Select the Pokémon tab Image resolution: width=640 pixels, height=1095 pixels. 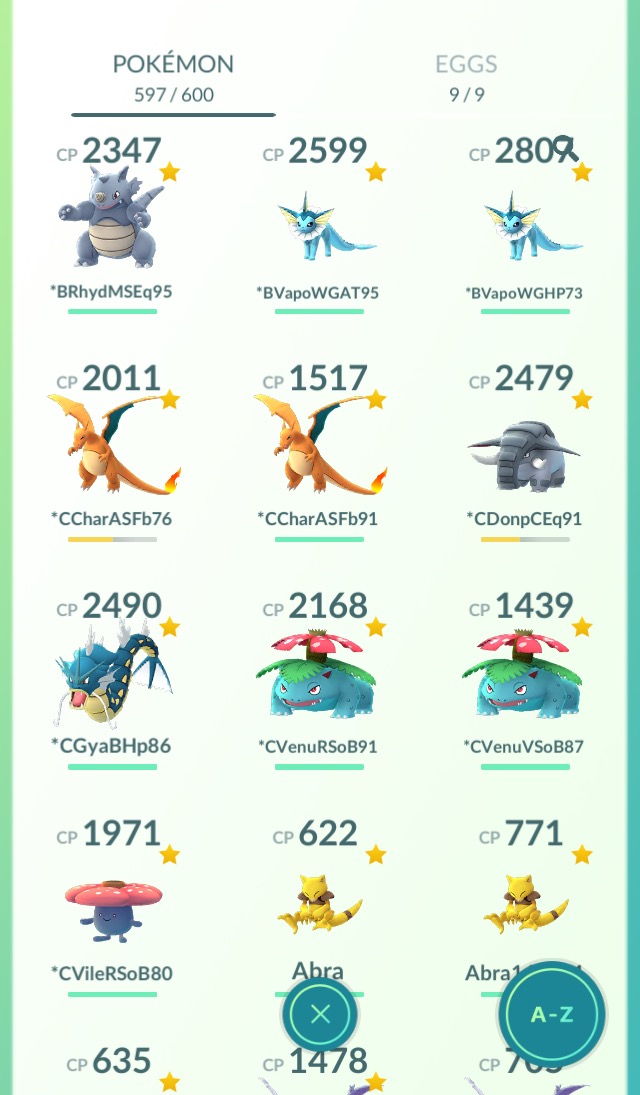173,77
